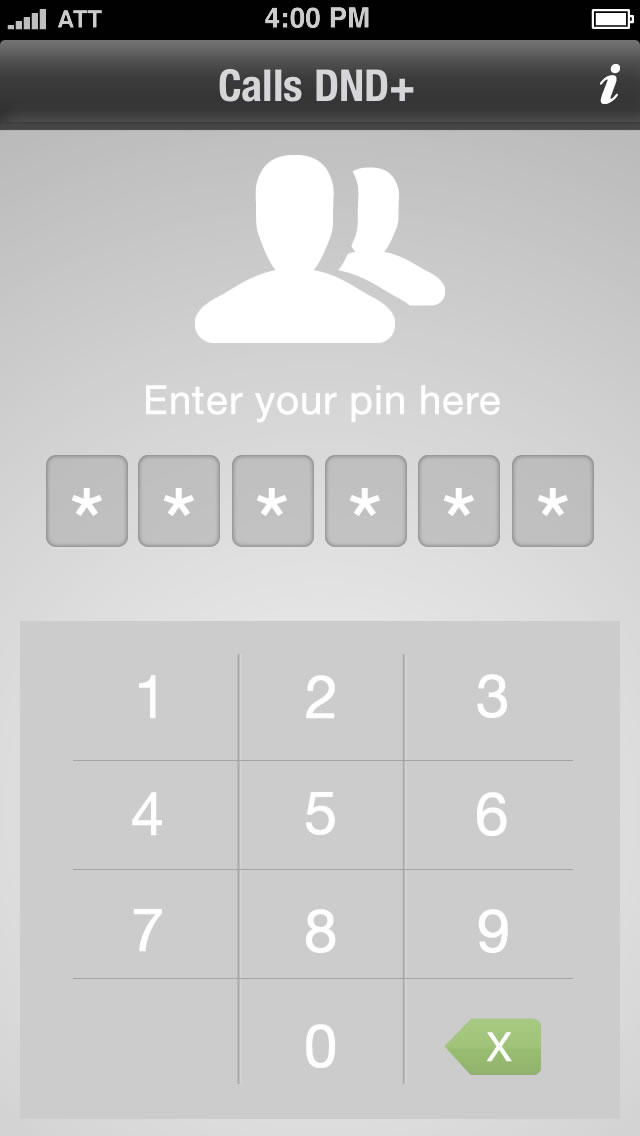Screen dimensions: 640x1136
Task: Enter the digit 5
Action: 321,815
